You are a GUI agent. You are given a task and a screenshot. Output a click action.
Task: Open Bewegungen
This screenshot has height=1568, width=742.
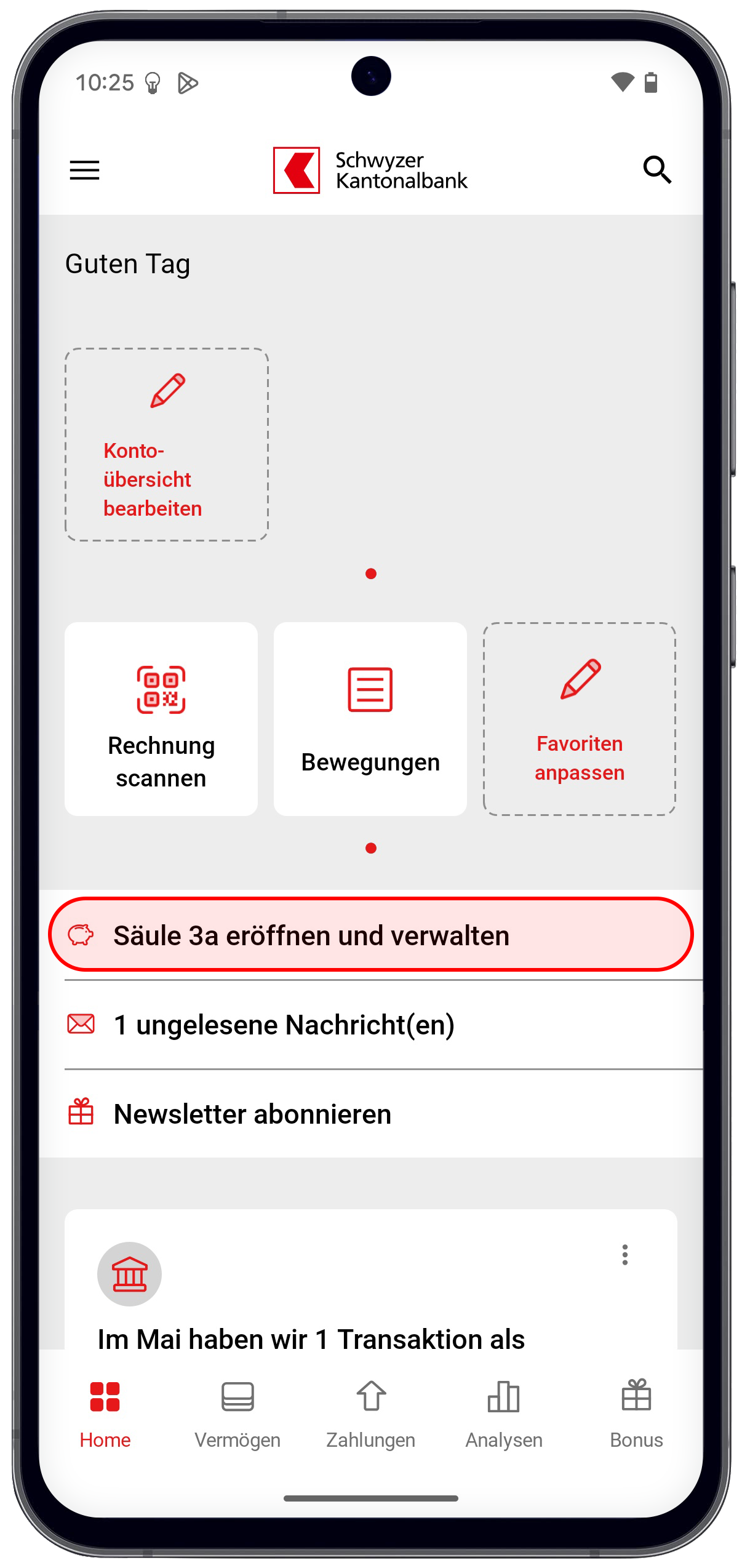[370, 719]
